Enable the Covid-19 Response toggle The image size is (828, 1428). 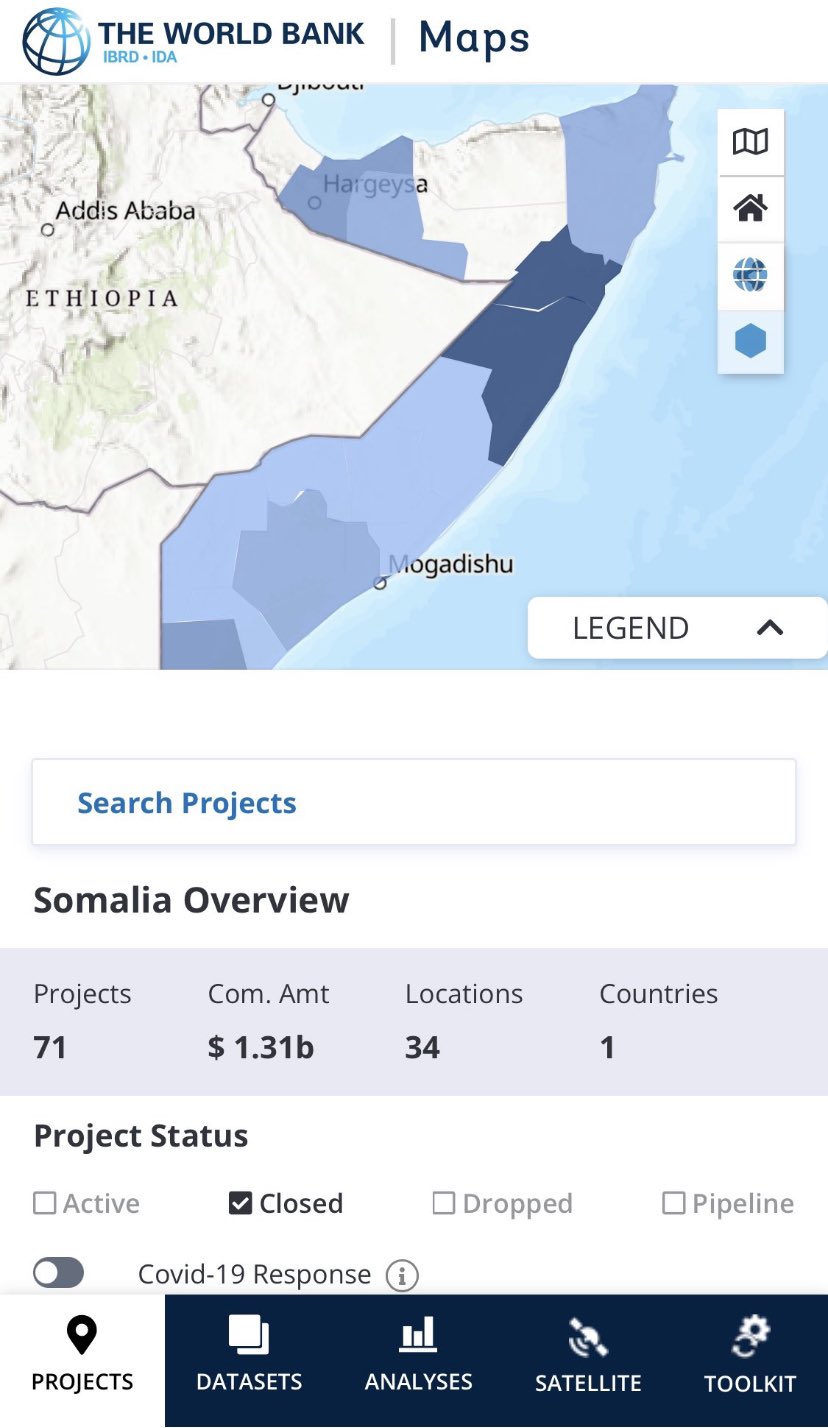(x=59, y=1274)
